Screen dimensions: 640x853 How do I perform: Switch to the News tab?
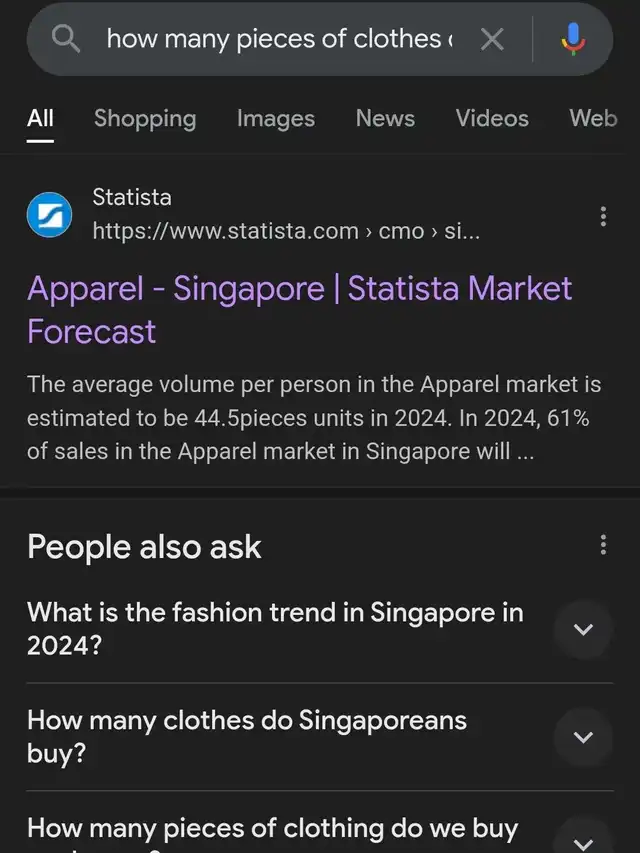tap(385, 118)
